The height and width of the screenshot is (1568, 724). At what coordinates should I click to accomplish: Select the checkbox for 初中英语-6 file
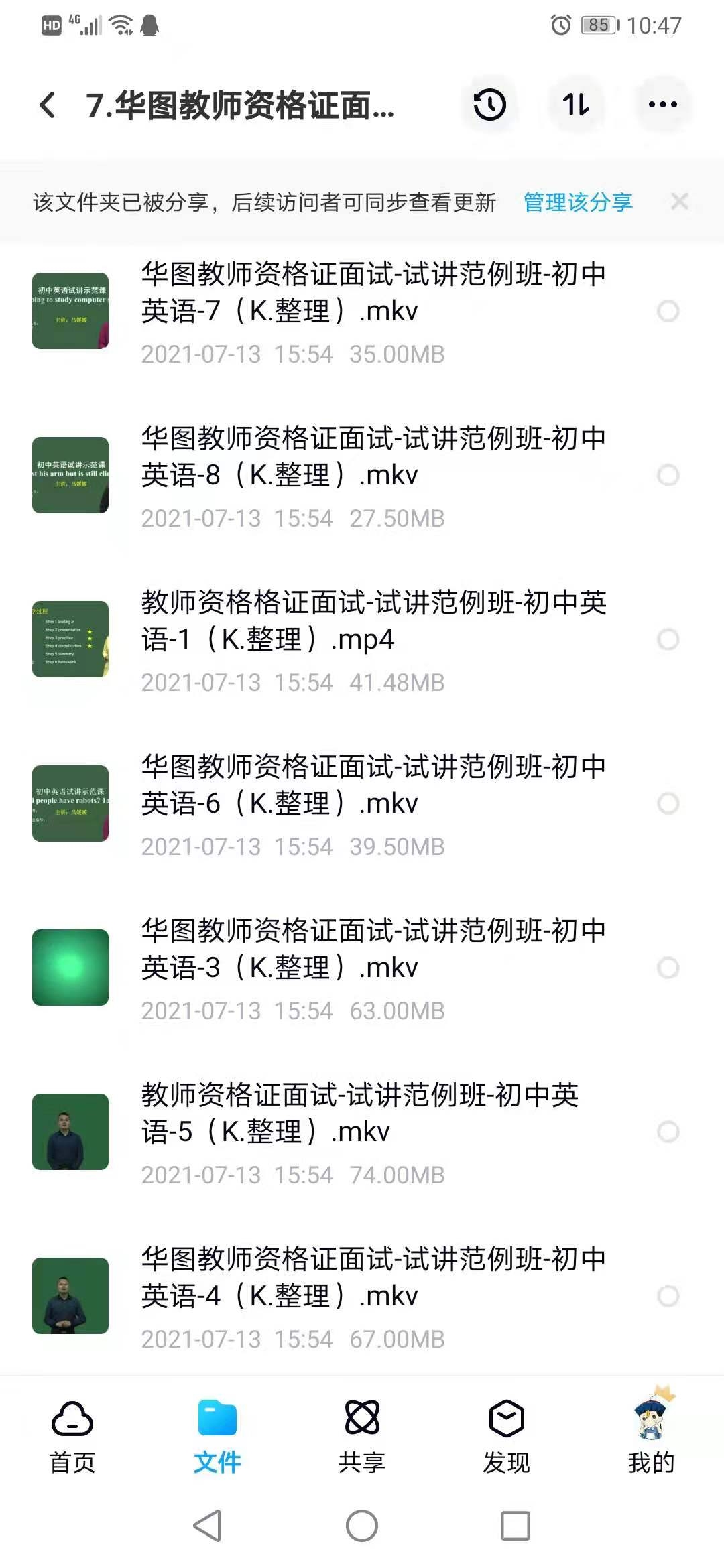[668, 803]
